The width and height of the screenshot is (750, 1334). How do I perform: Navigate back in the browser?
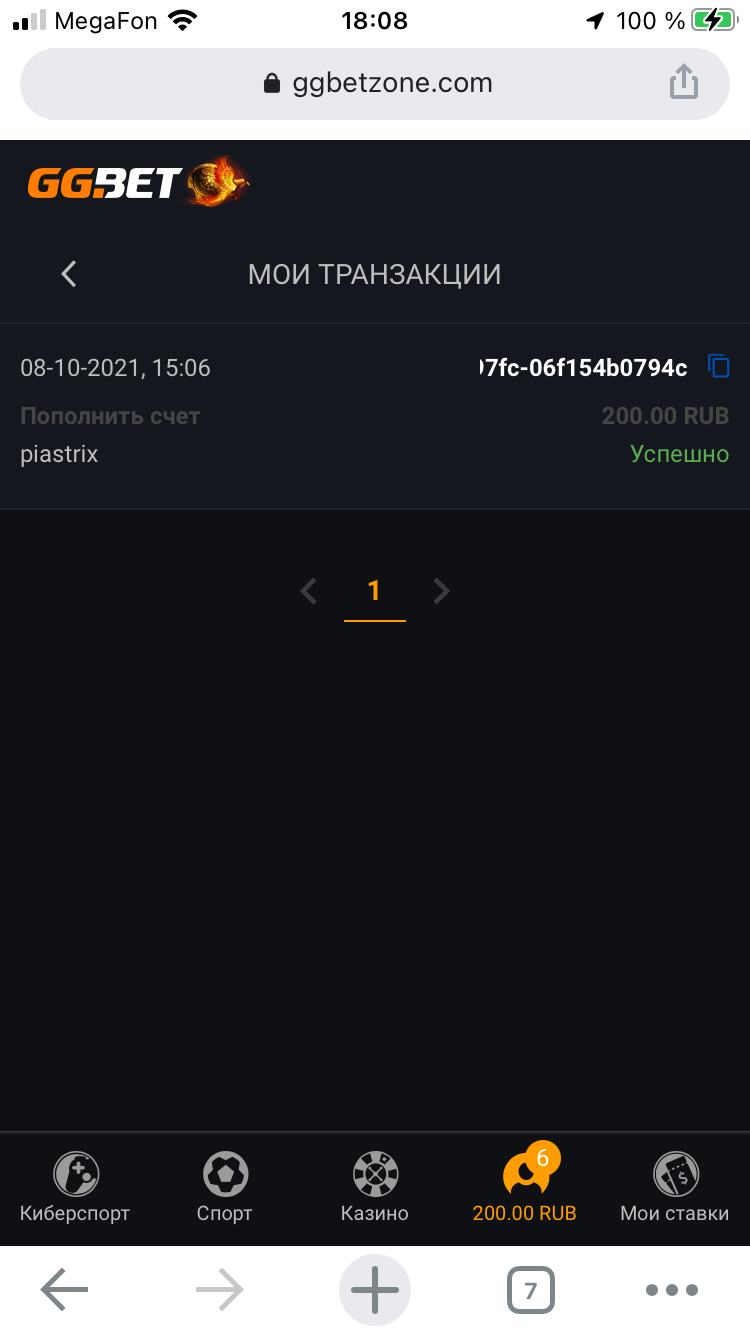(x=65, y=1291)
